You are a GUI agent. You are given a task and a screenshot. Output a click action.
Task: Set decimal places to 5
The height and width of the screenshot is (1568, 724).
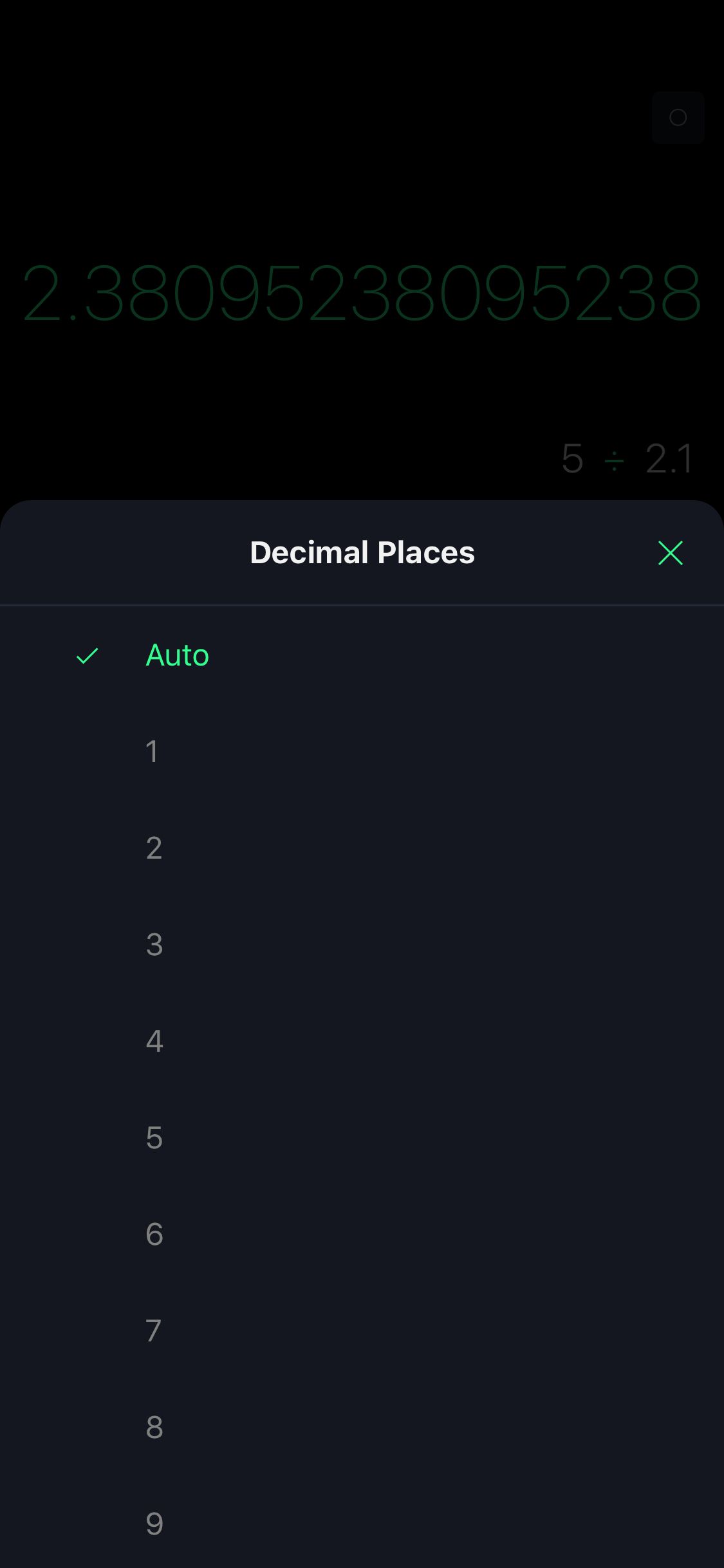click(x=362, y=1138)
